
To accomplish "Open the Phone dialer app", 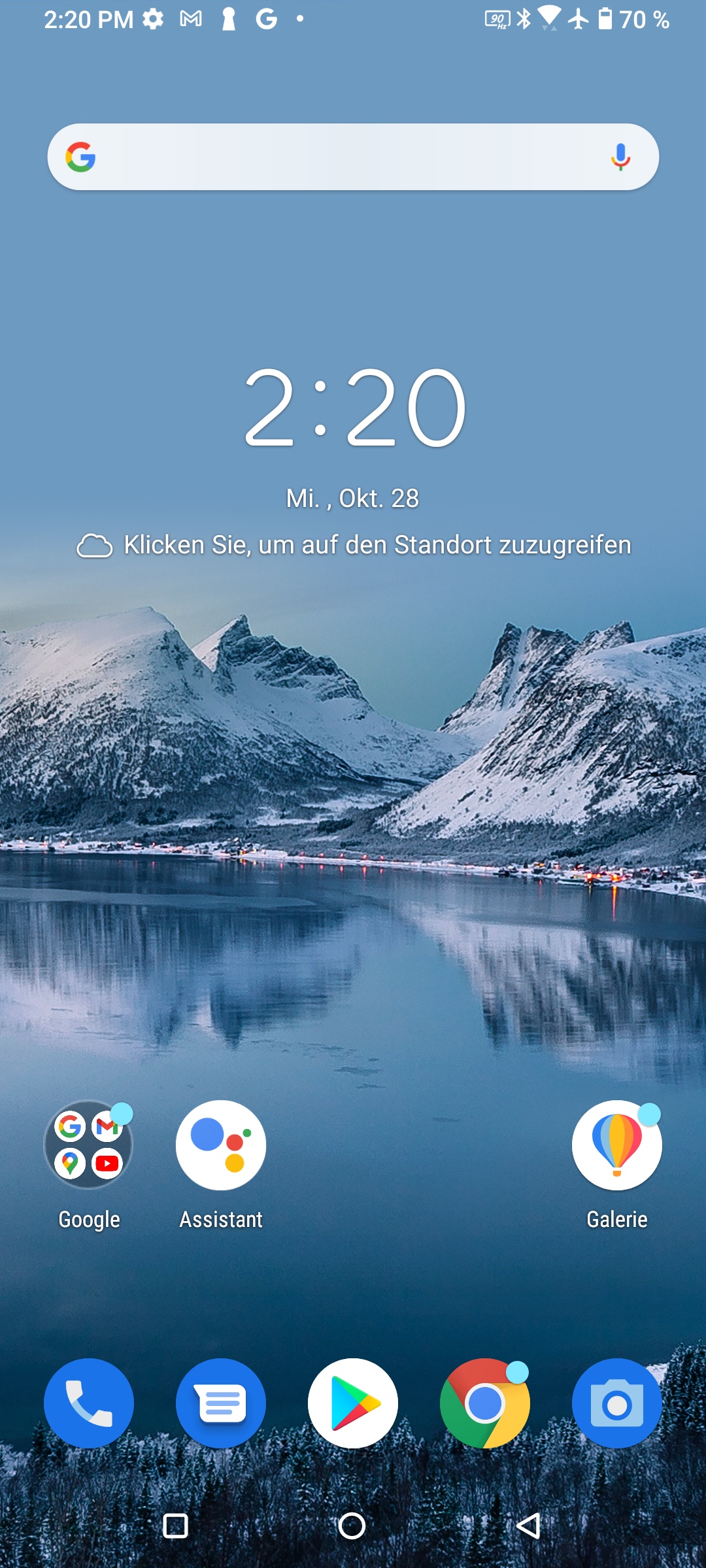I will pyautogui.click(x=89, y=1403).
